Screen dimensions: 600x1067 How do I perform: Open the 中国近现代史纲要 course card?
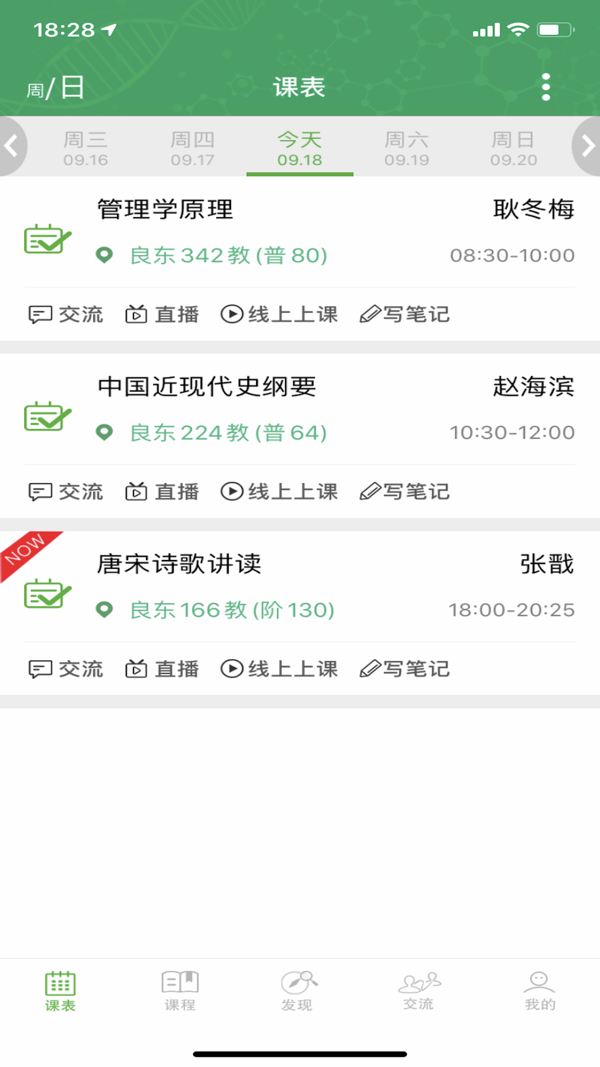(x=300, y=410)
